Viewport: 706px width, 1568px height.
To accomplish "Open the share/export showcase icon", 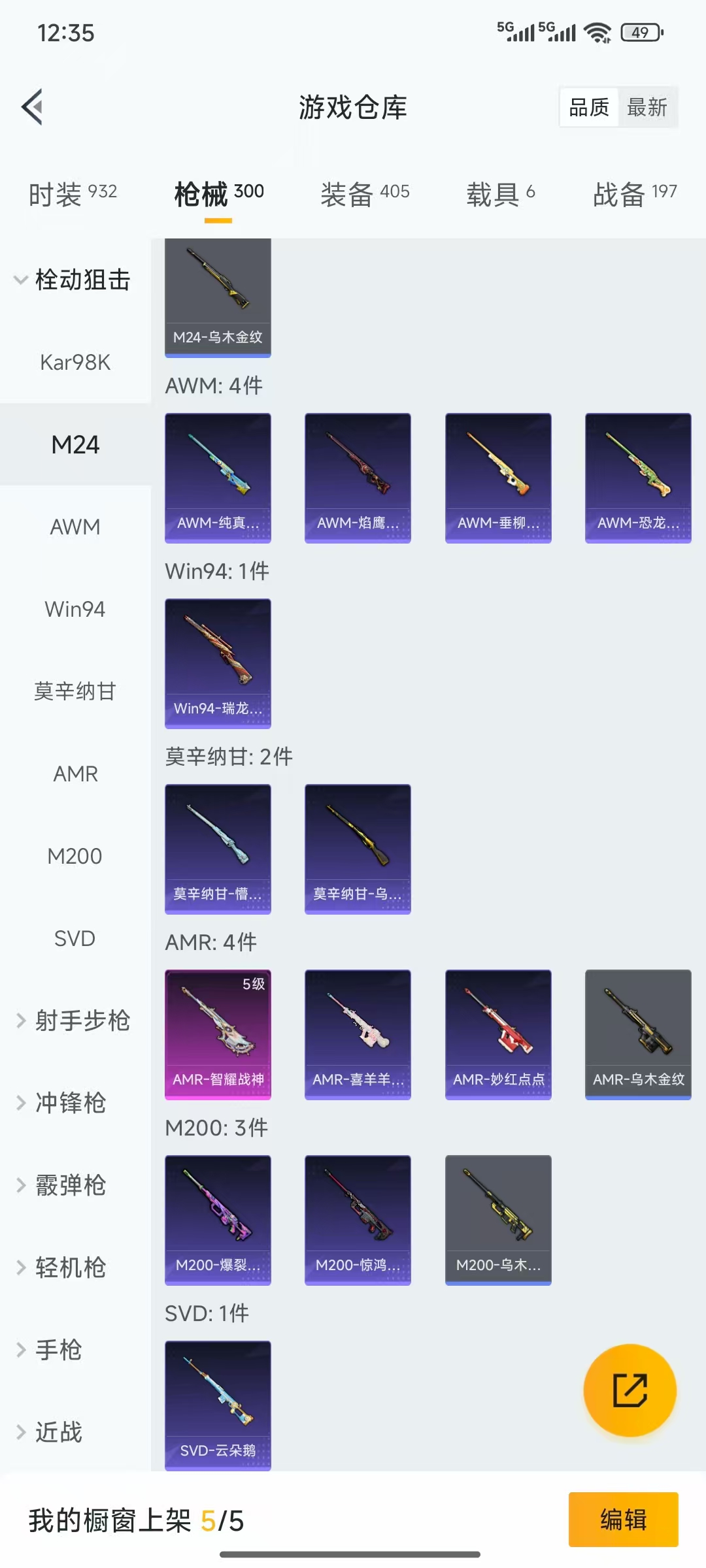I will point(630,1390).
